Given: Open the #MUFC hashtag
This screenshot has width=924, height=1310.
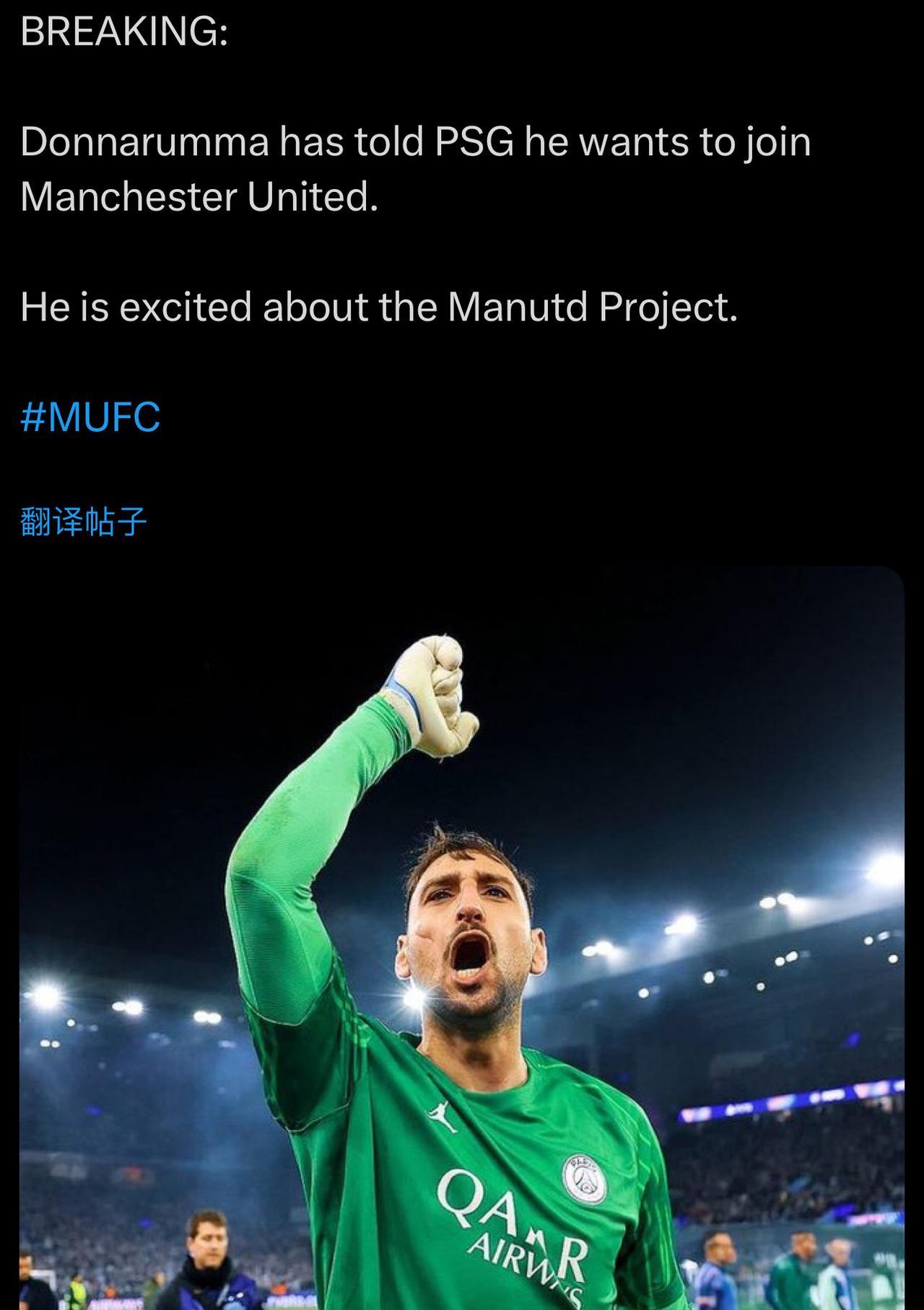Looking at the screenshot, I should tap(90, 416).
